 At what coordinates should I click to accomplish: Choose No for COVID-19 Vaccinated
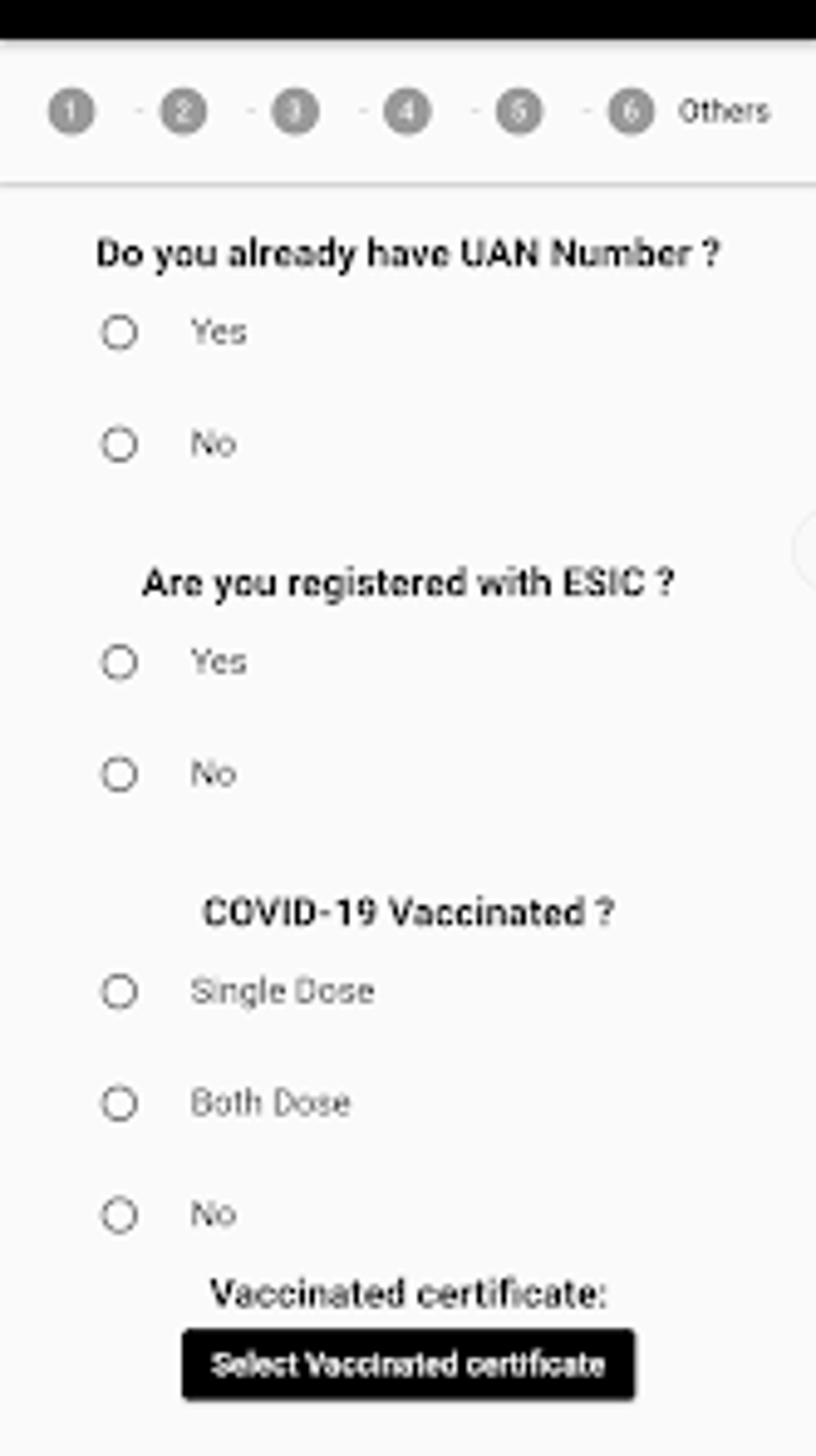(119, 1215)
